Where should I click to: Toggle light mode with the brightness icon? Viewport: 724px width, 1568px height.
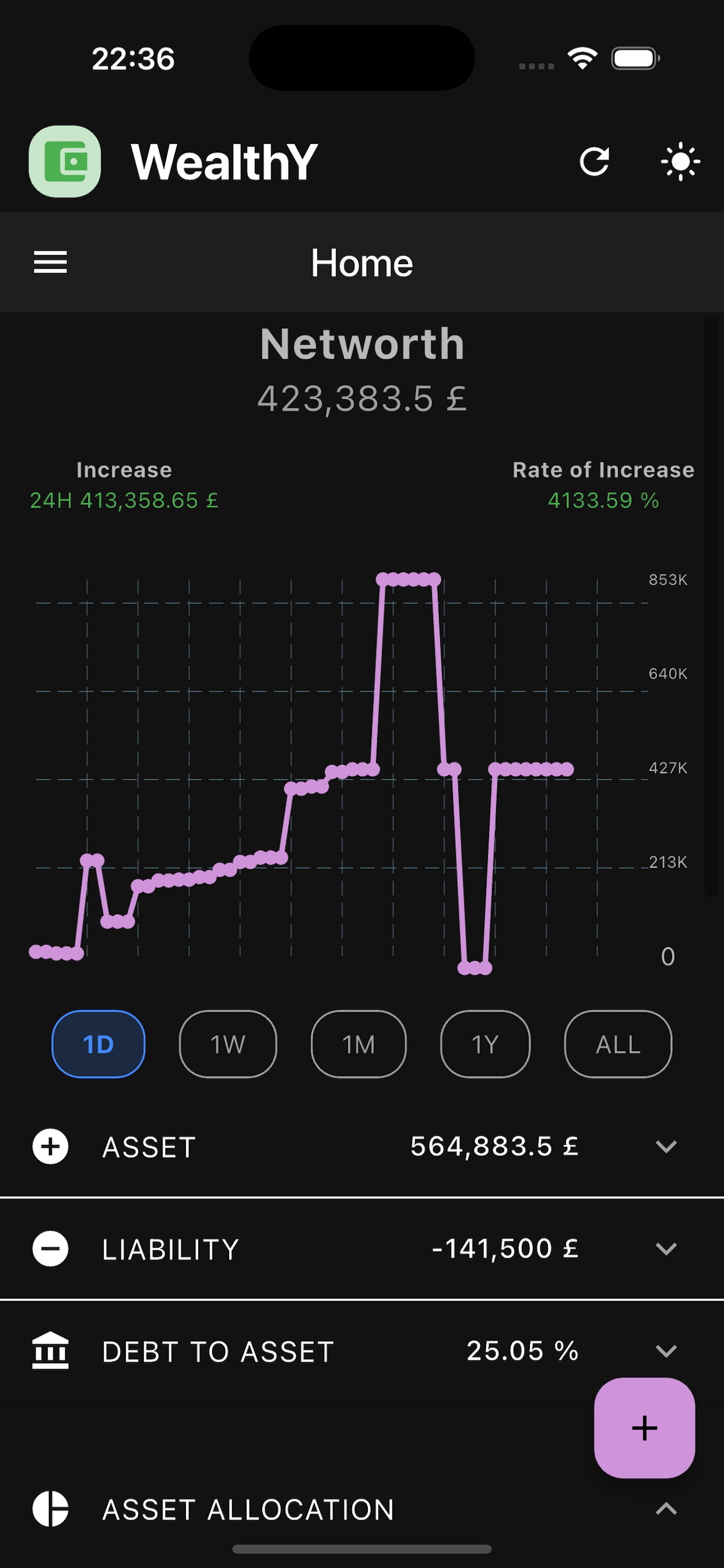point(680,162)
